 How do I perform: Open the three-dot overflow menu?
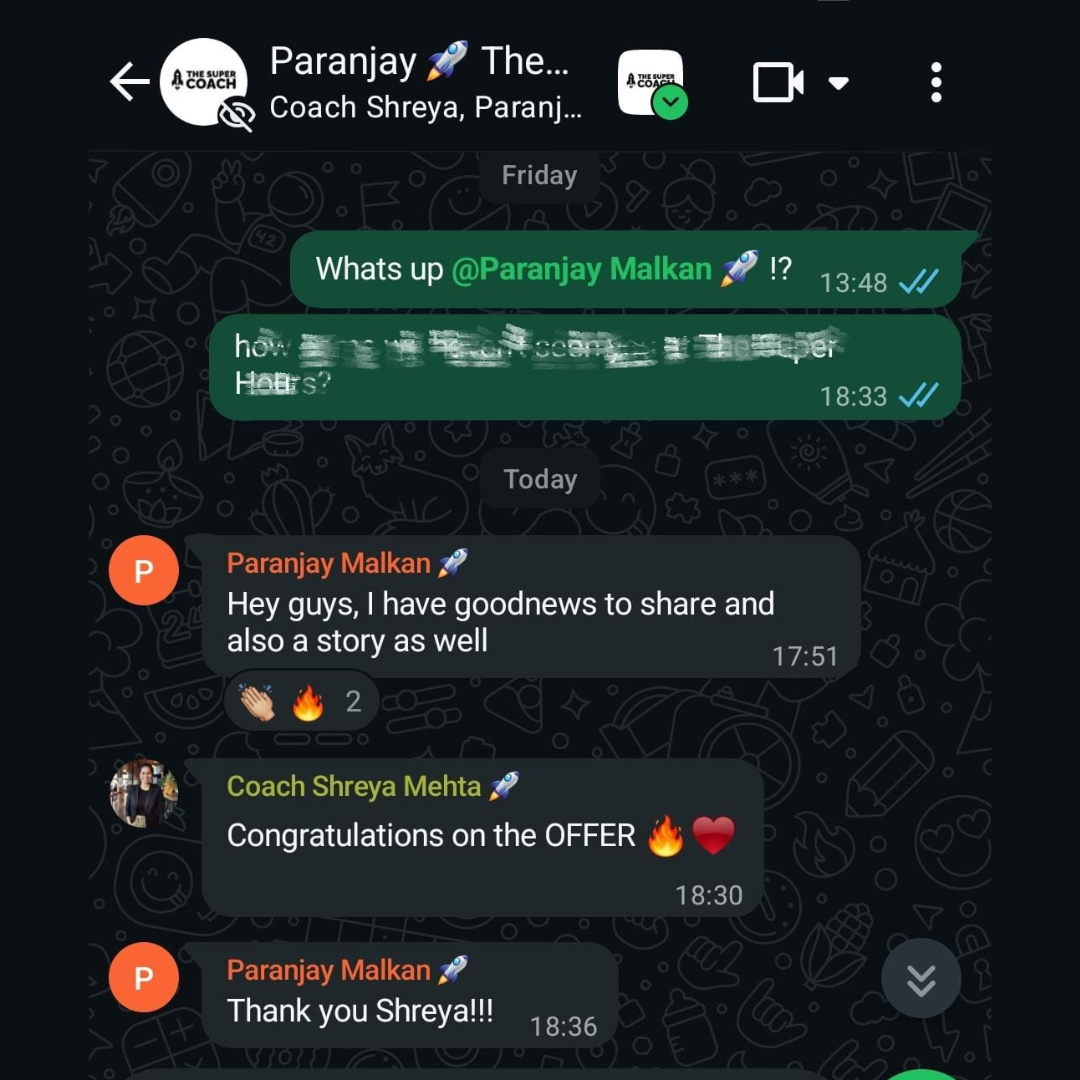pos(936,83)
